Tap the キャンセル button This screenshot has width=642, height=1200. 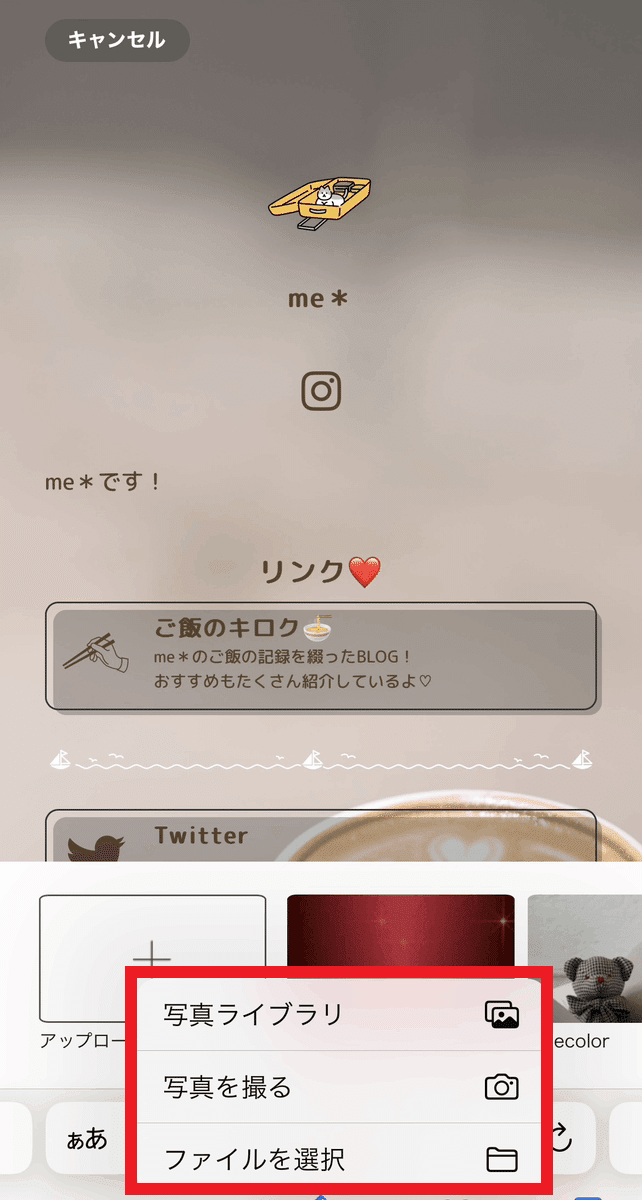click(x=116, y=41)
